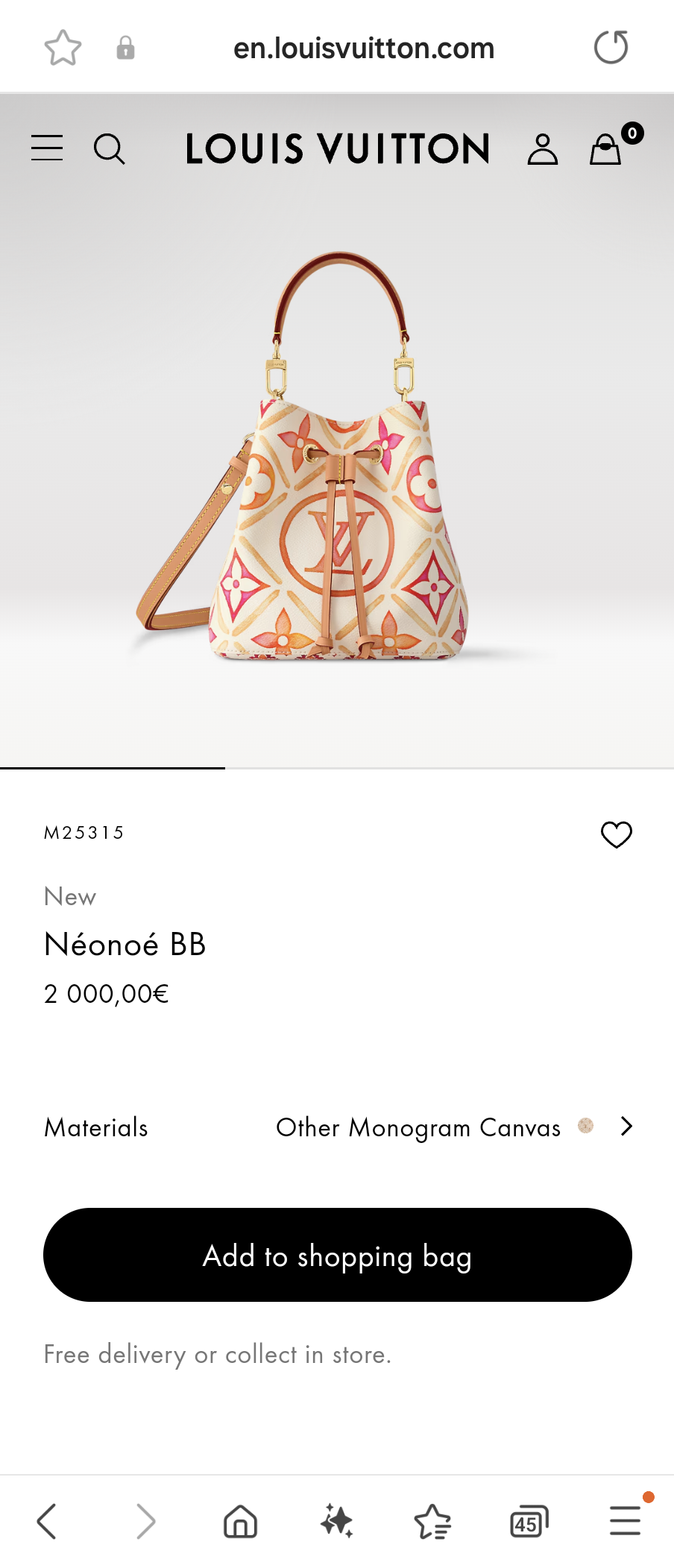The height and width of the screenshot is (1568, 674).
Task: Bookmark the page with the star icon
Action: point(64,46)
